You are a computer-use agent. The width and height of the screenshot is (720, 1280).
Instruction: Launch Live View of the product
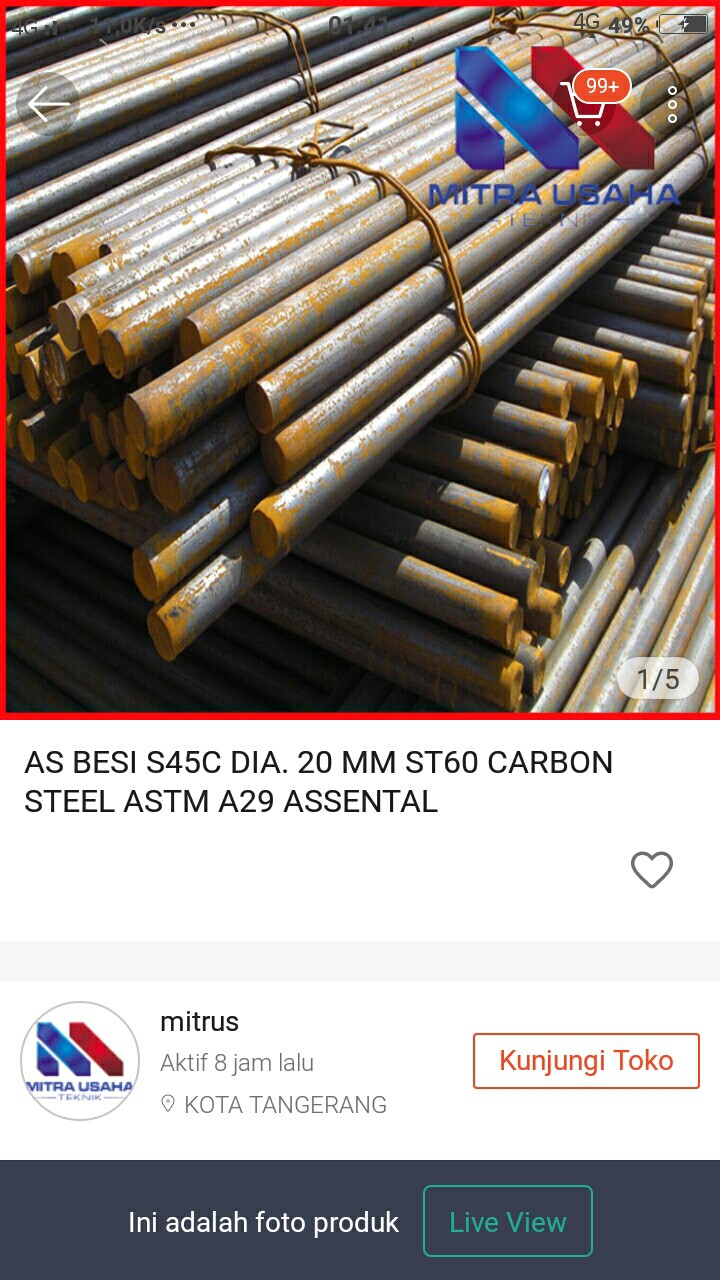507,1221
